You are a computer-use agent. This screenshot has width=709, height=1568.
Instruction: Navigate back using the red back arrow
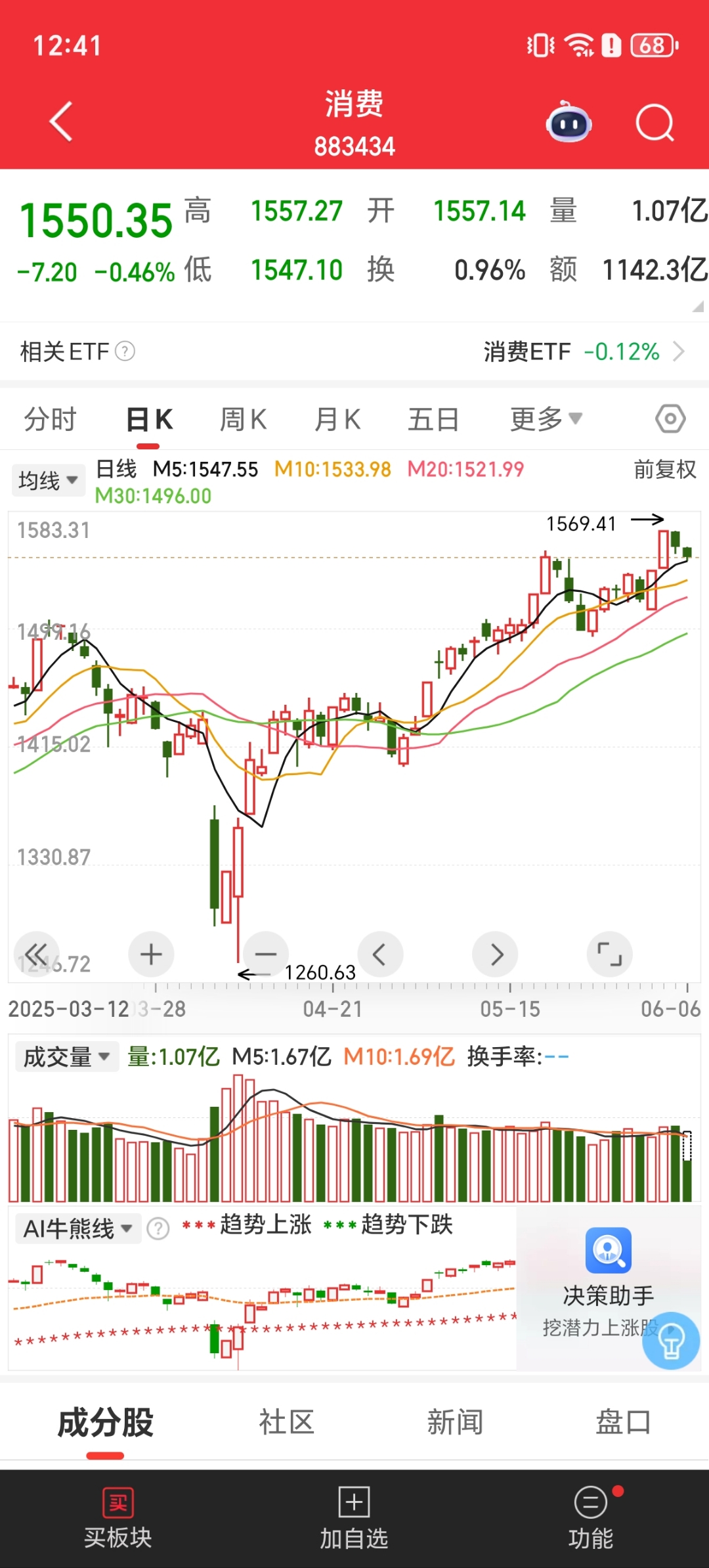pos(60,122)
